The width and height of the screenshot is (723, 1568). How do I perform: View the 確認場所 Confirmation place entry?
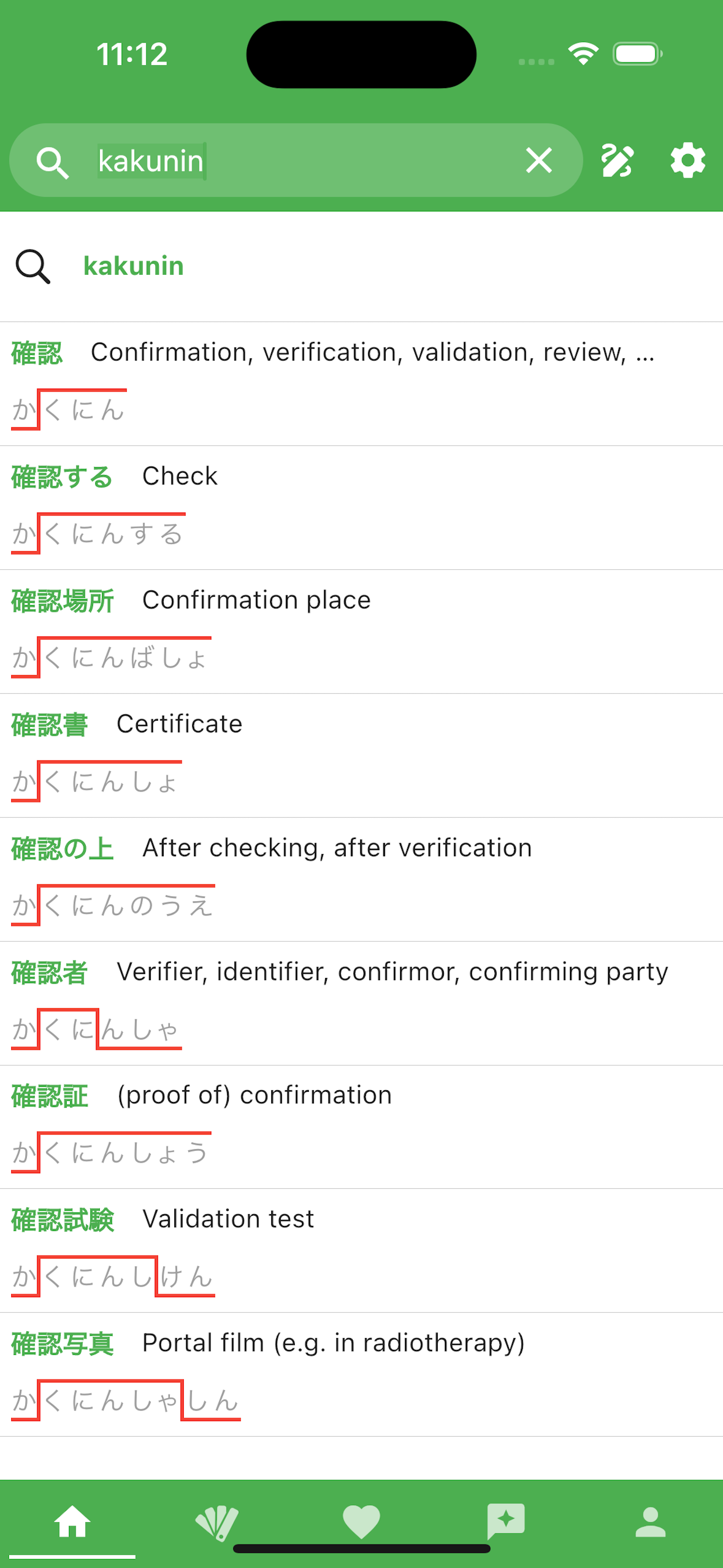tap(361, 631)
